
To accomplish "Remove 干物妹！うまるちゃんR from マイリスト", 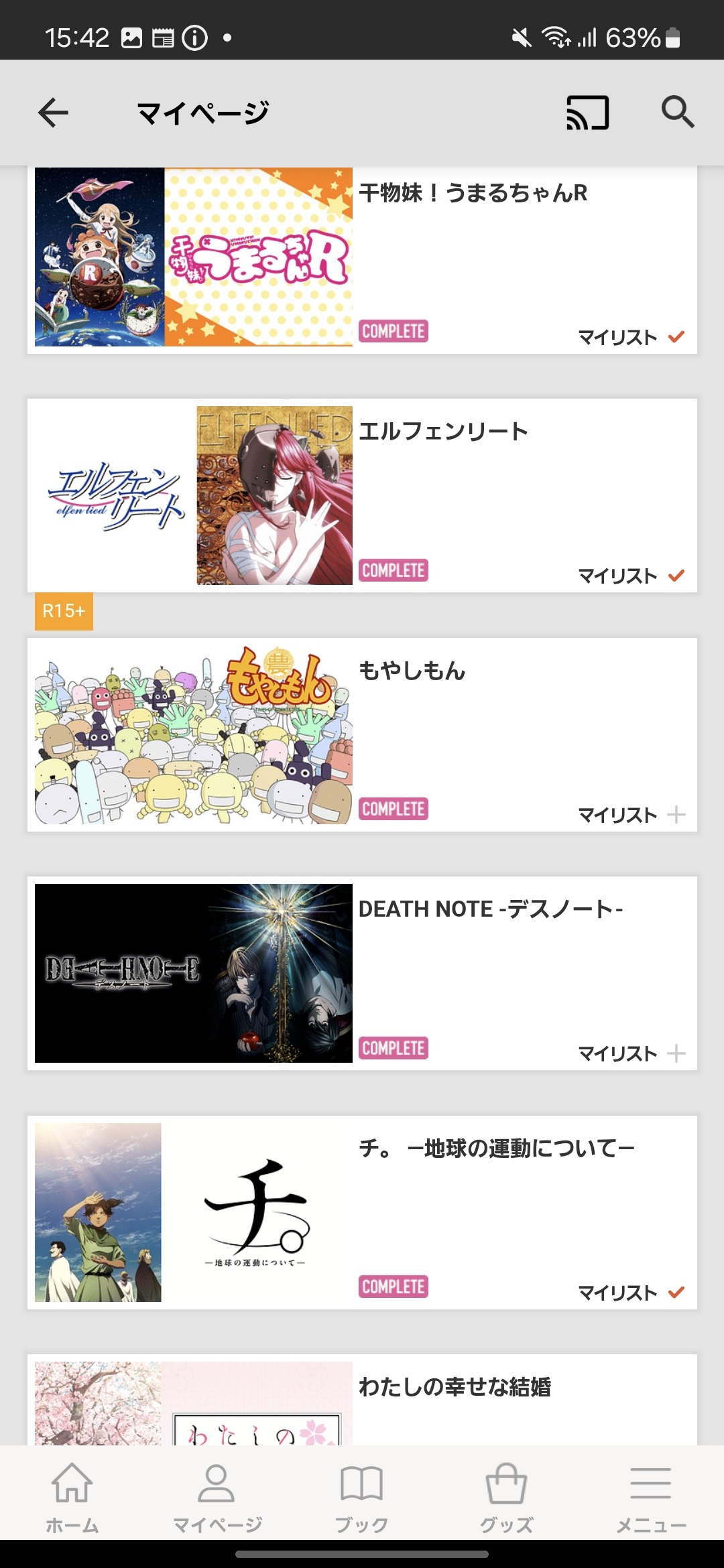I will [x=631, y=337].
